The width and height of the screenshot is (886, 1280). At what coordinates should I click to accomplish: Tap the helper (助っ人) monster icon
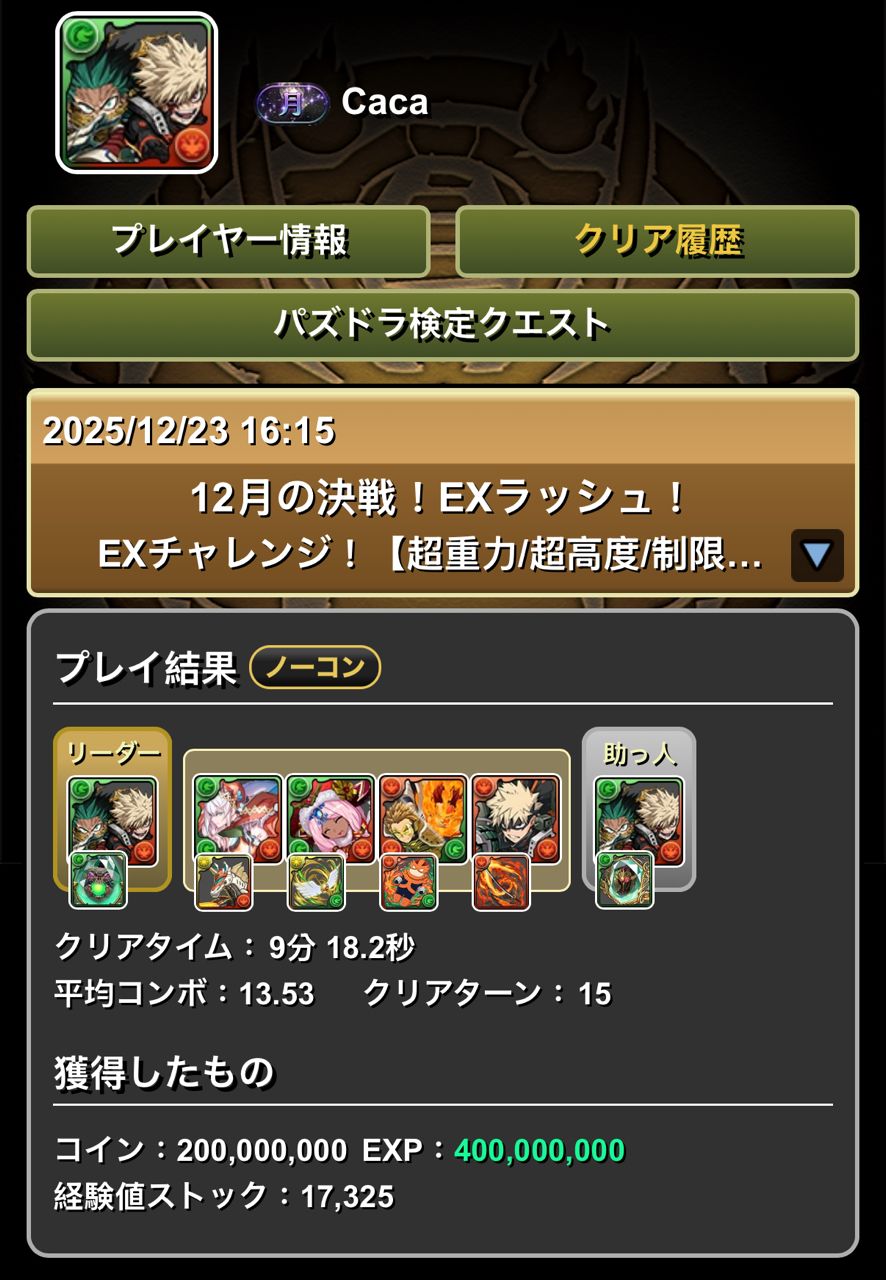click(639, 821)
